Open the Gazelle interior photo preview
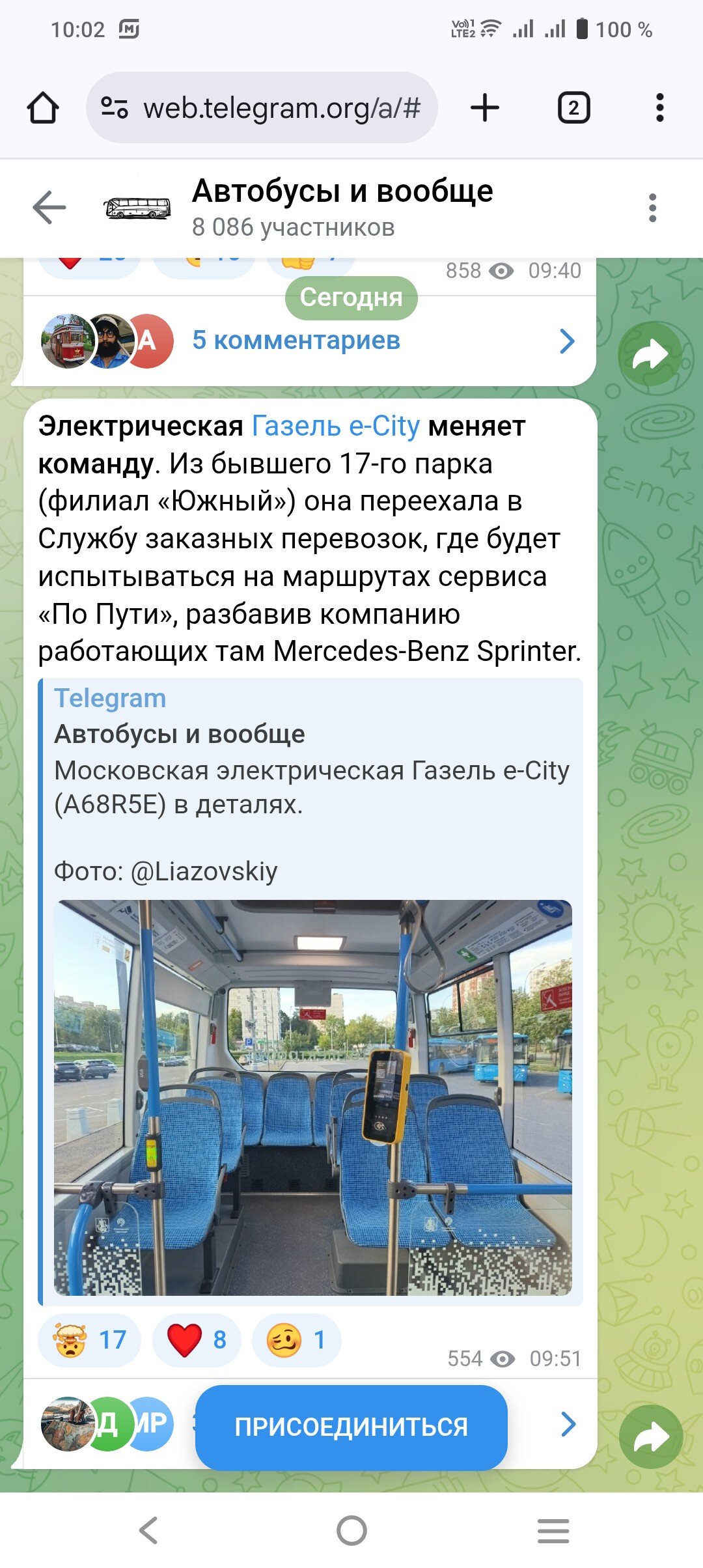 [x=312, y=1097]
